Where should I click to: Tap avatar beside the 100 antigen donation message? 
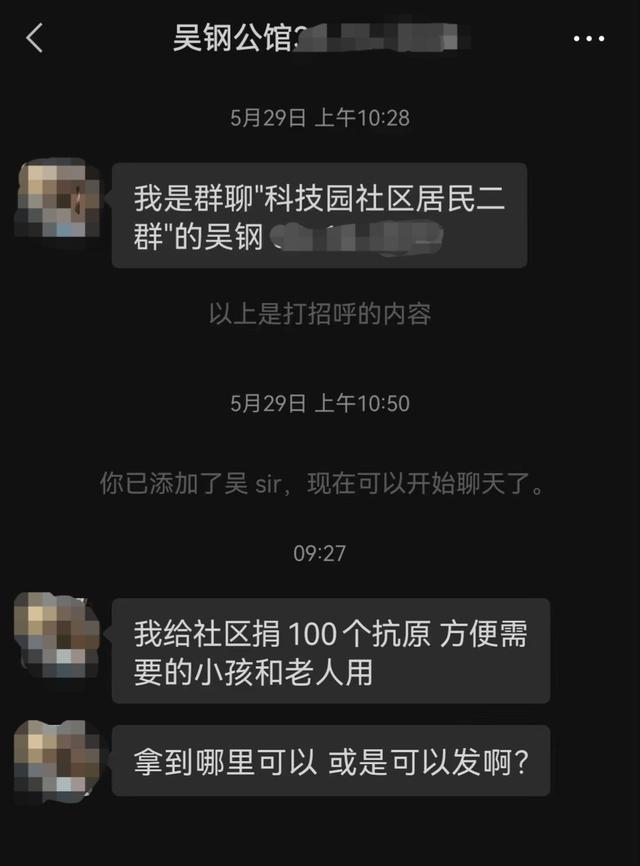coord(57,632)
